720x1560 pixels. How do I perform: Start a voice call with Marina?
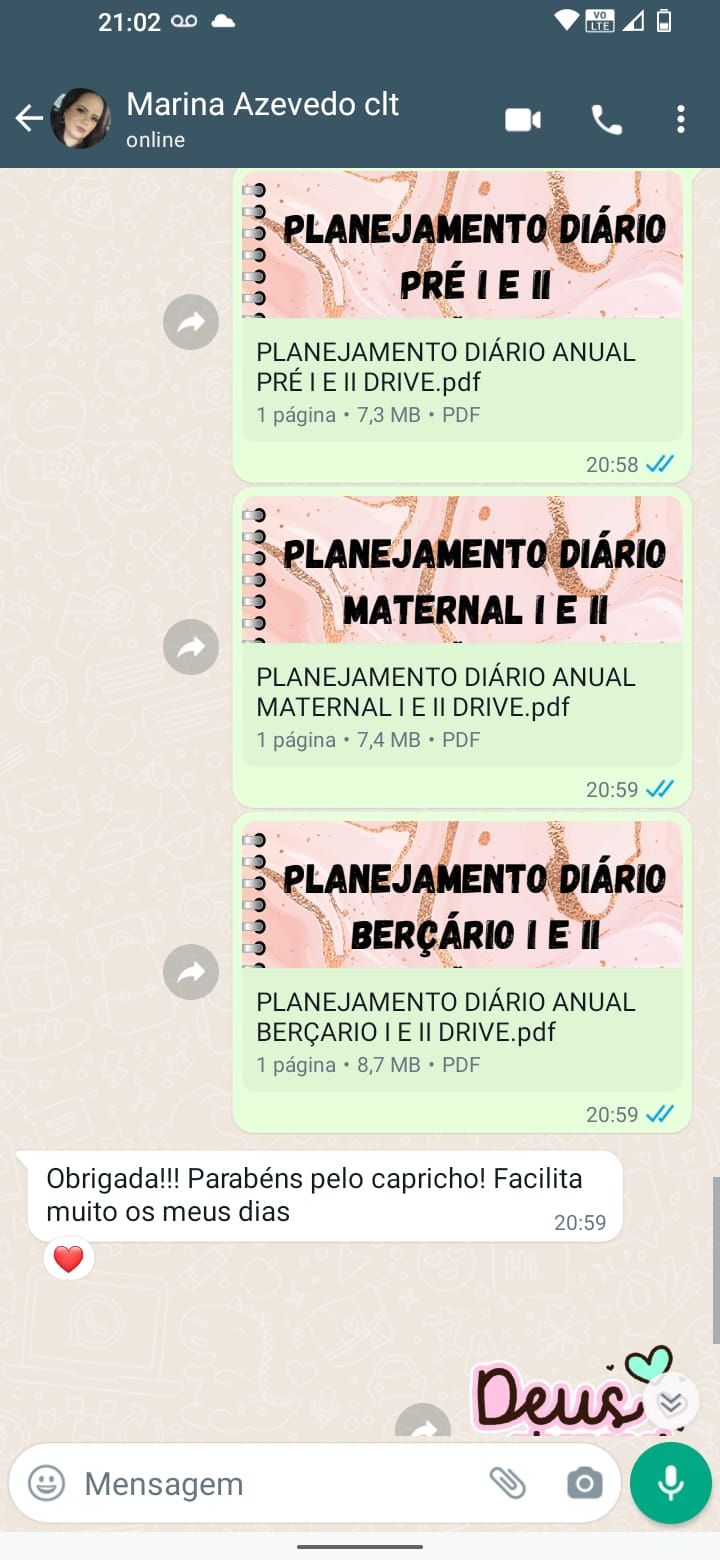pos(606,120)
